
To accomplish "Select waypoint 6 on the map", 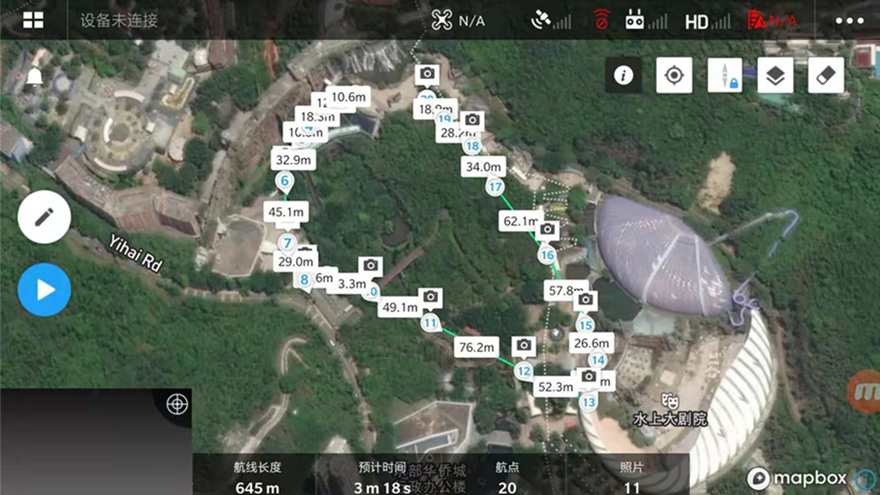I will tap(286, 182).
